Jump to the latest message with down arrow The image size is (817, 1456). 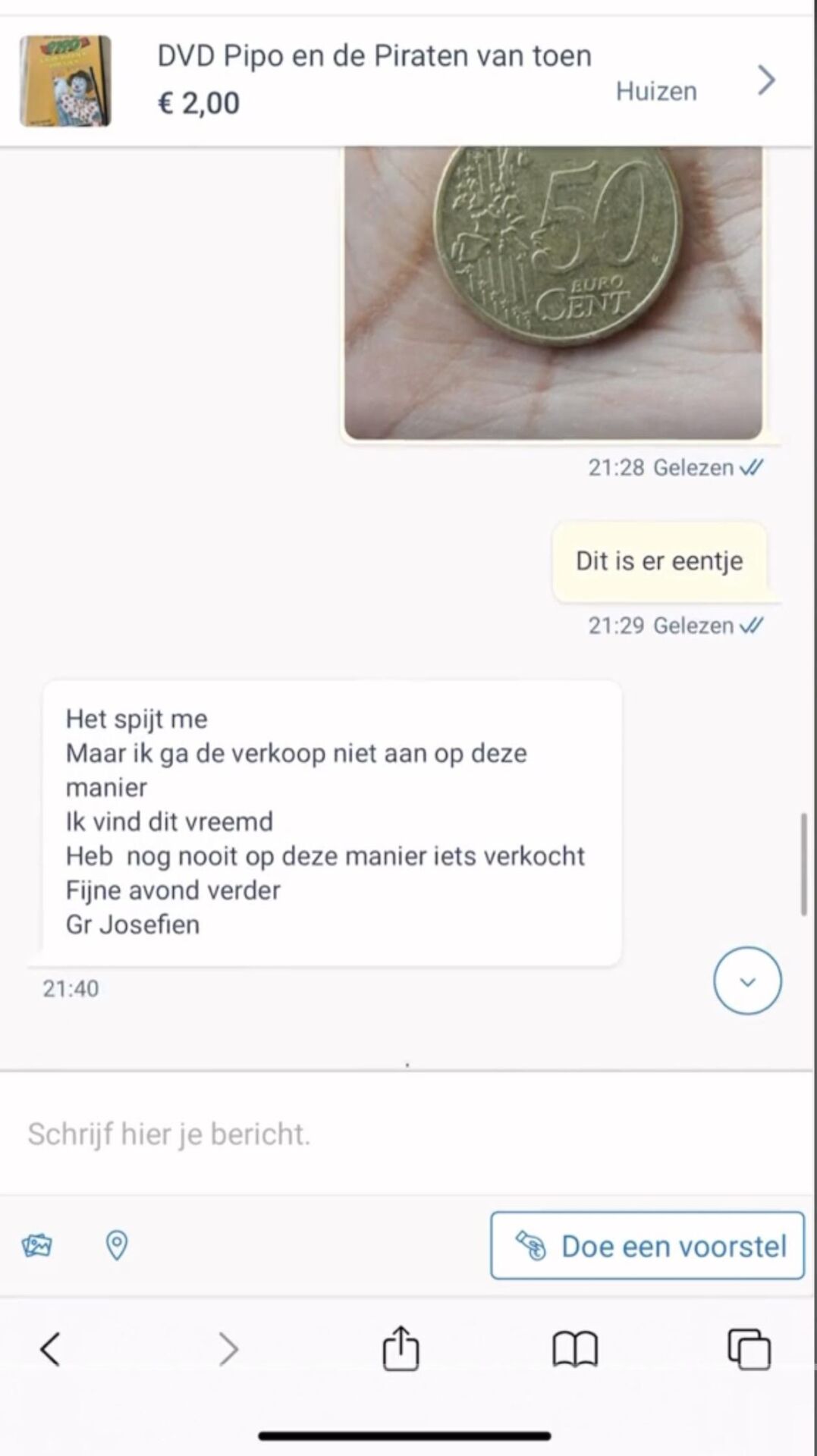coord(747,981)
